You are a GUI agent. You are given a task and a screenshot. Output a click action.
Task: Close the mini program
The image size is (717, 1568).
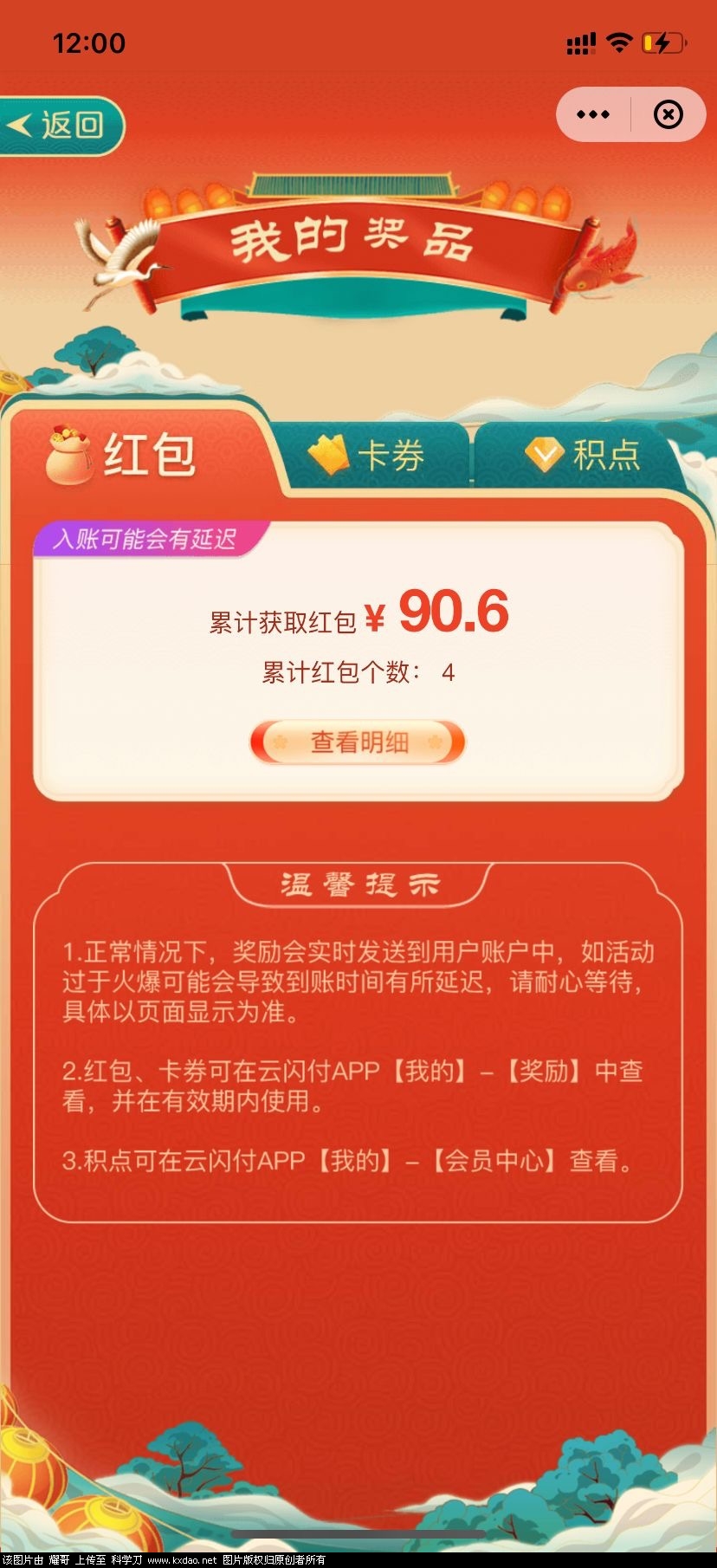668,114
